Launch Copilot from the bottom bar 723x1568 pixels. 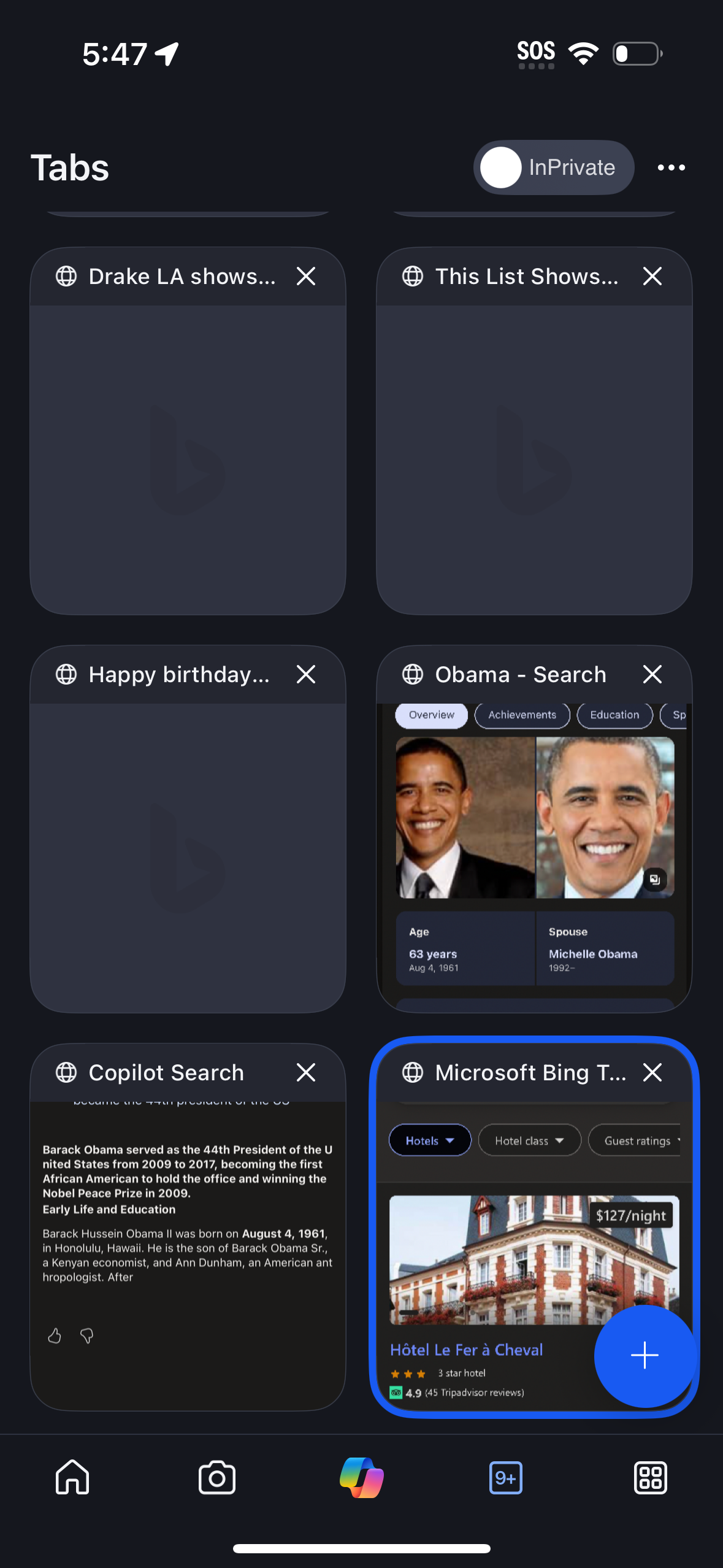pos(361,1478)
